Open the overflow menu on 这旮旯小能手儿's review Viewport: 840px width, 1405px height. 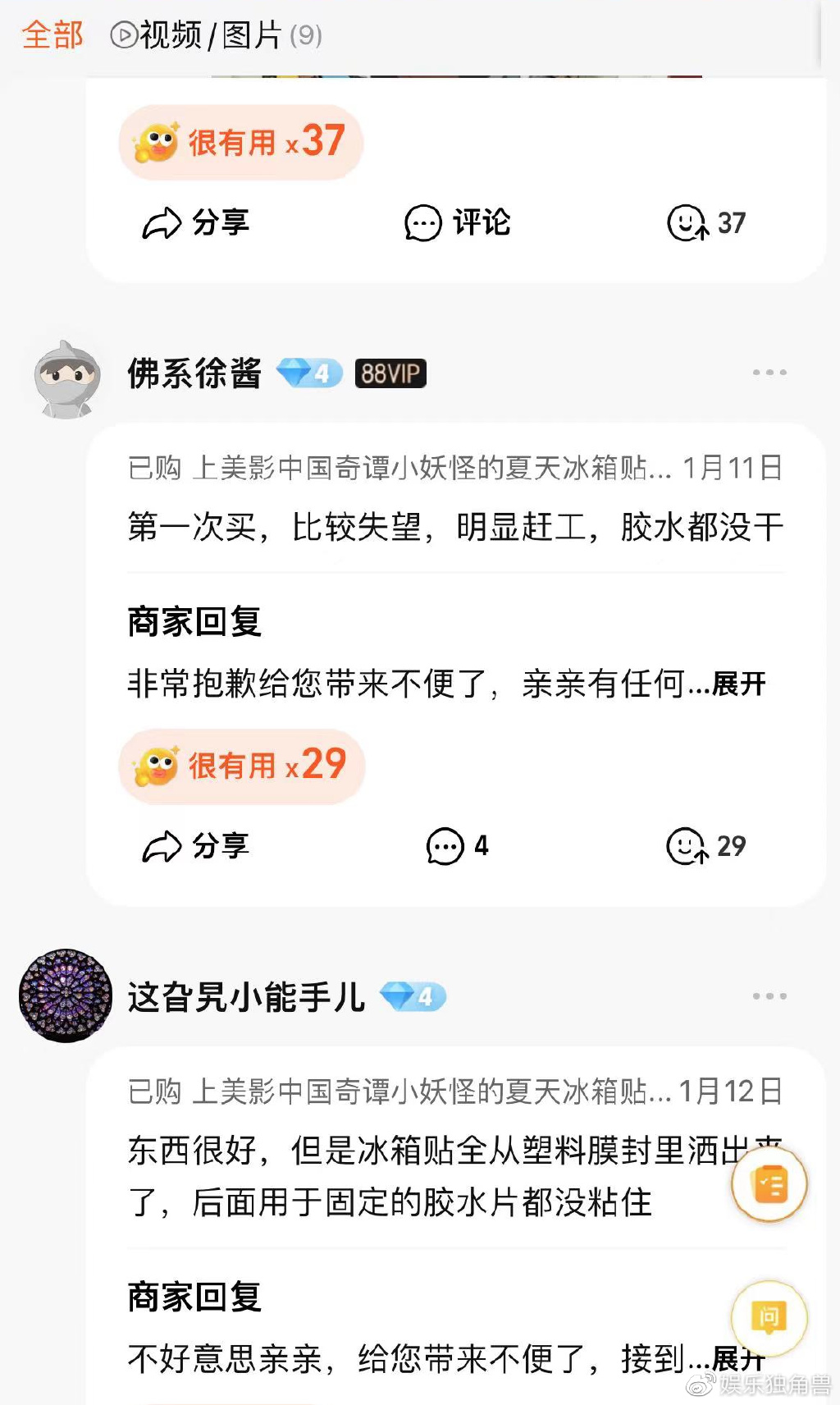click(x=769, y=996)
